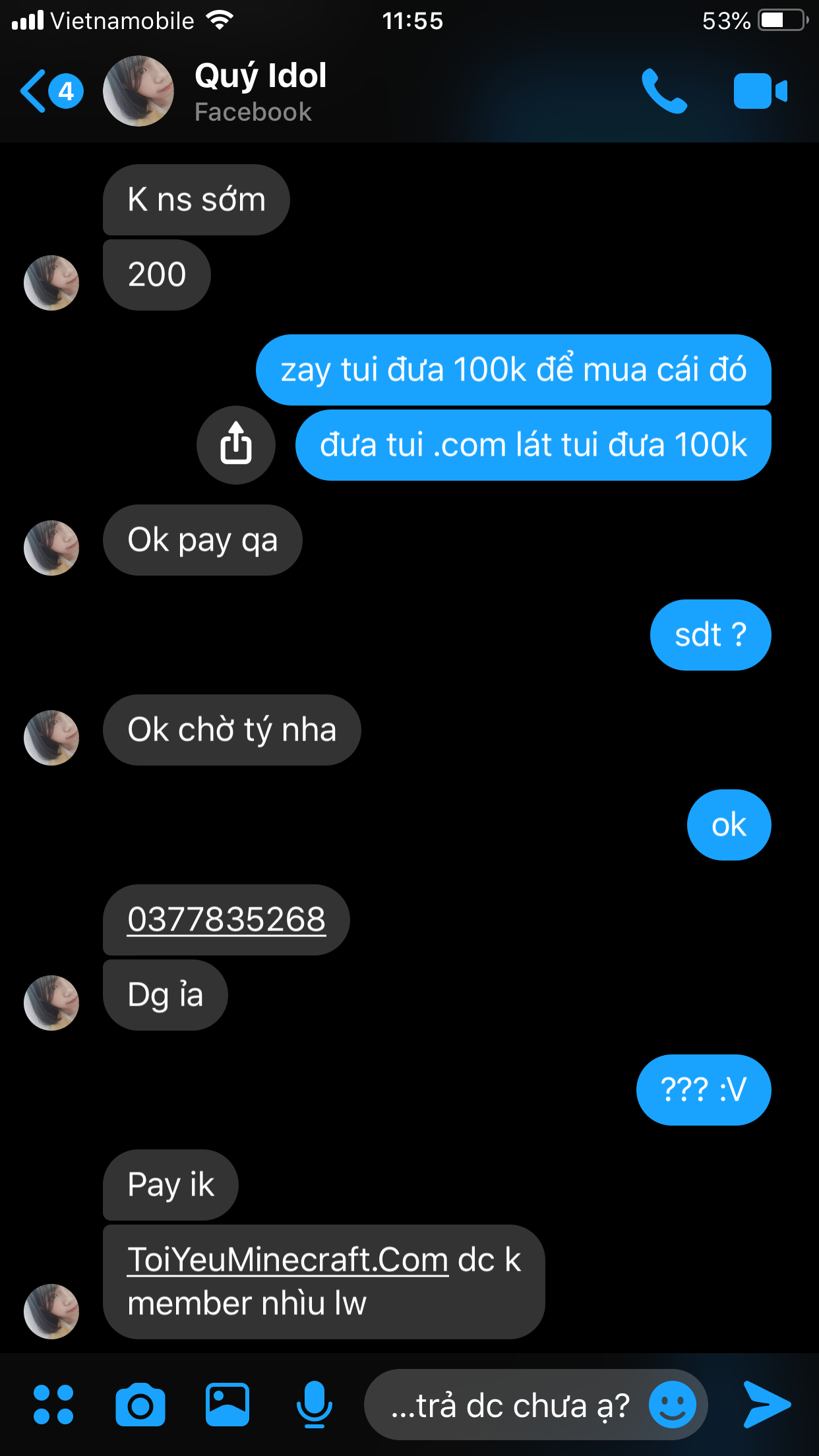Open the ToiYeuMinecraft.Com link

[x=288, y=1259]
